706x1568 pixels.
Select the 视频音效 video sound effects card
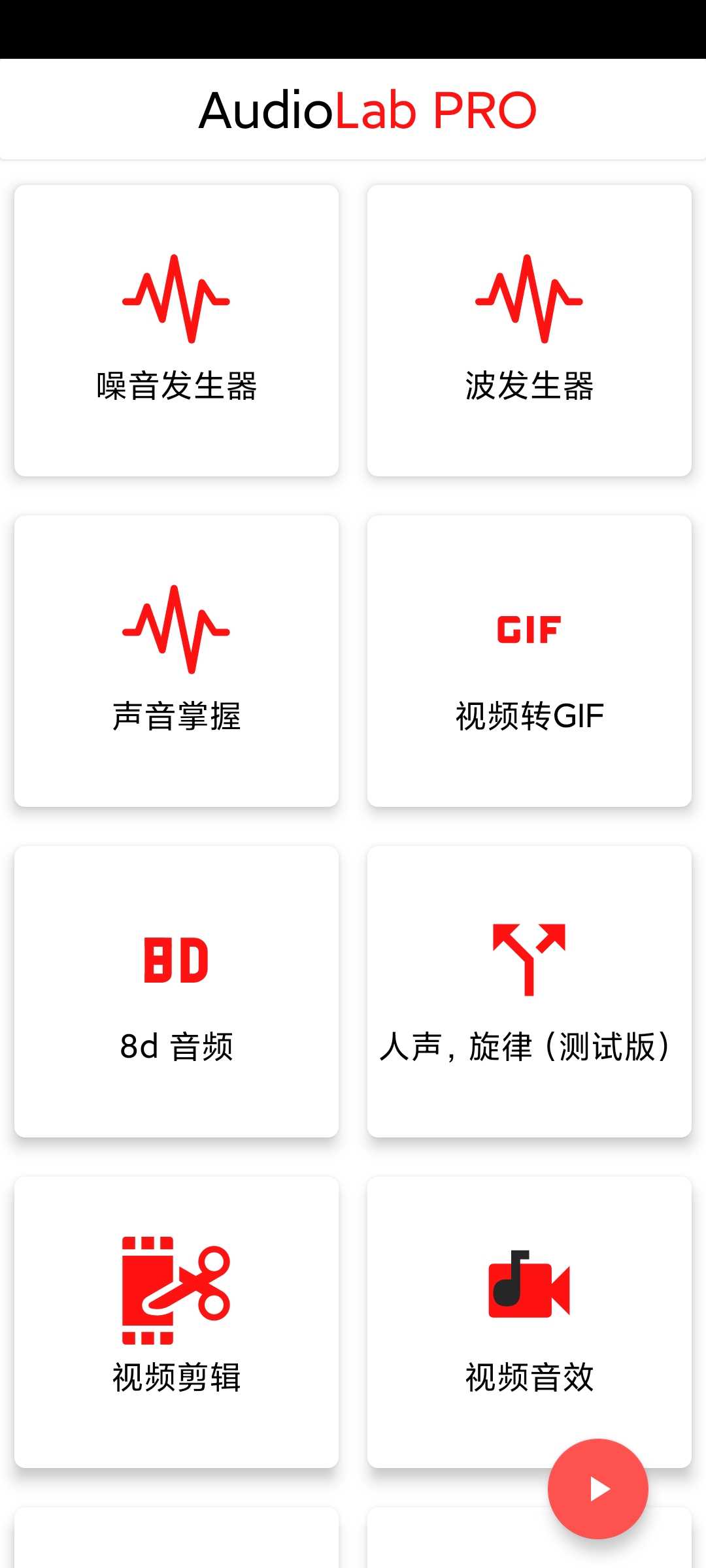pyautogui.click(x=529, y=1322)
